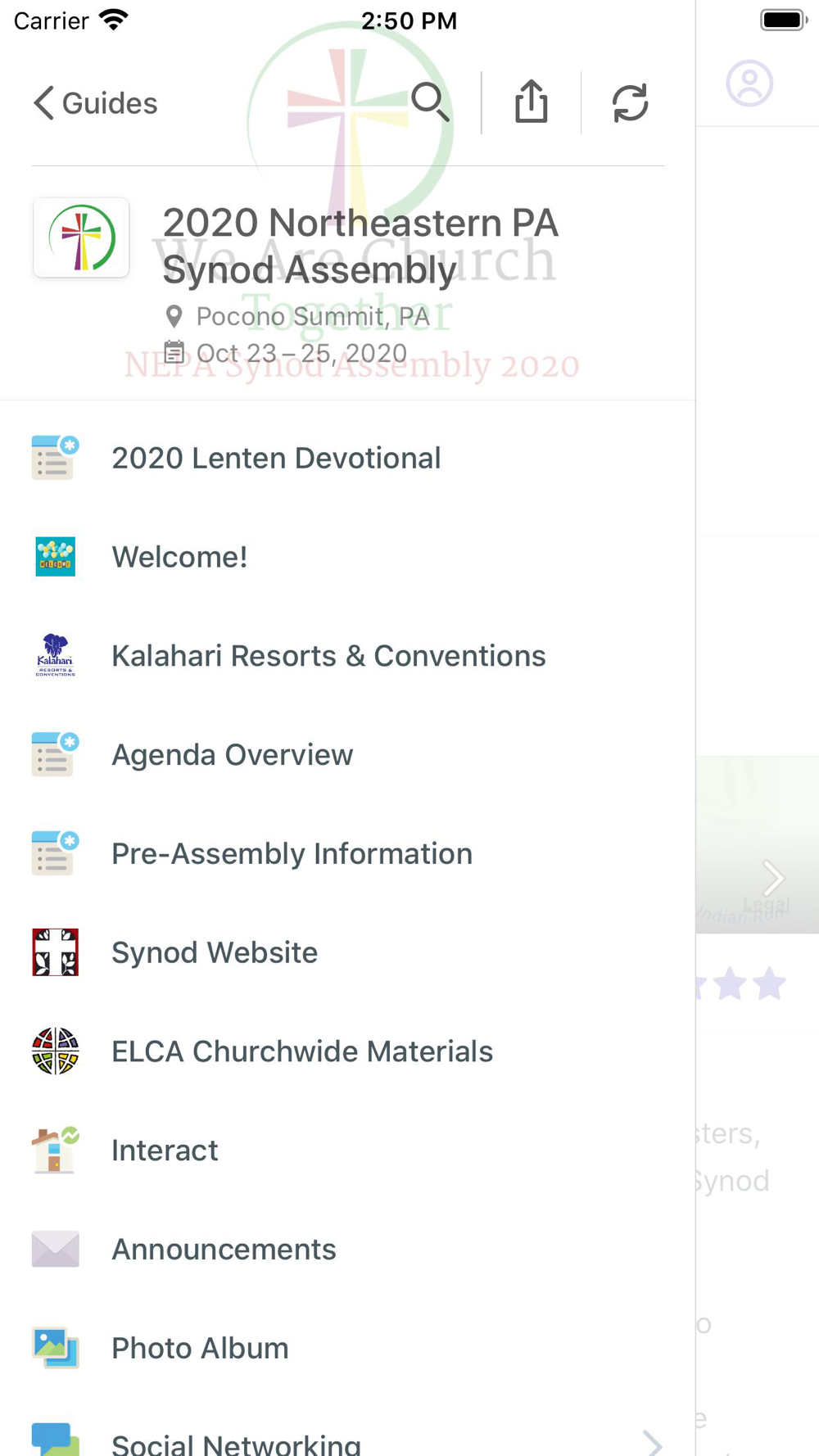Open the Welcome! item
819x1456 pixels.
348,557
